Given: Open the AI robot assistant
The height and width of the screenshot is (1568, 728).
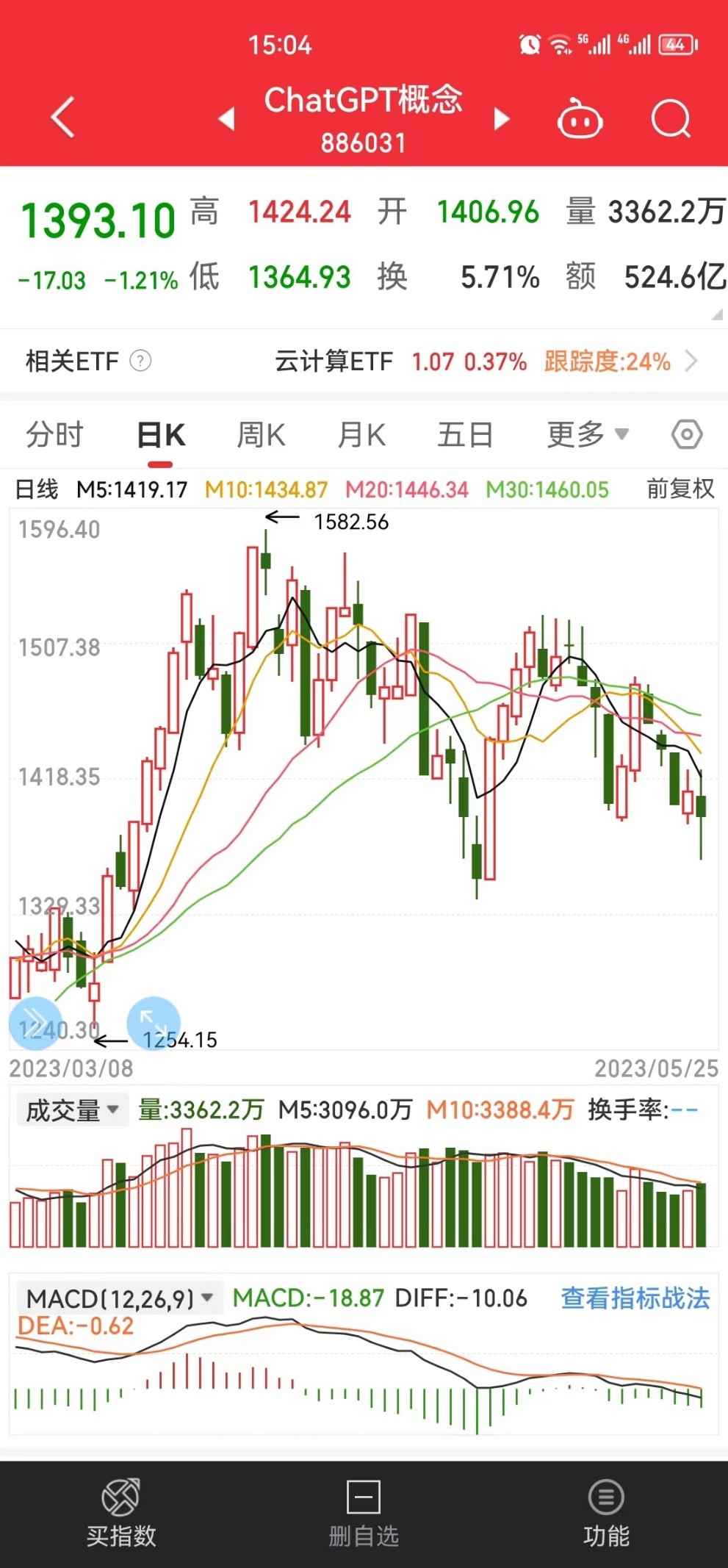Looking at the screenshot, I should pyautogui.click(x=578, y=119).
